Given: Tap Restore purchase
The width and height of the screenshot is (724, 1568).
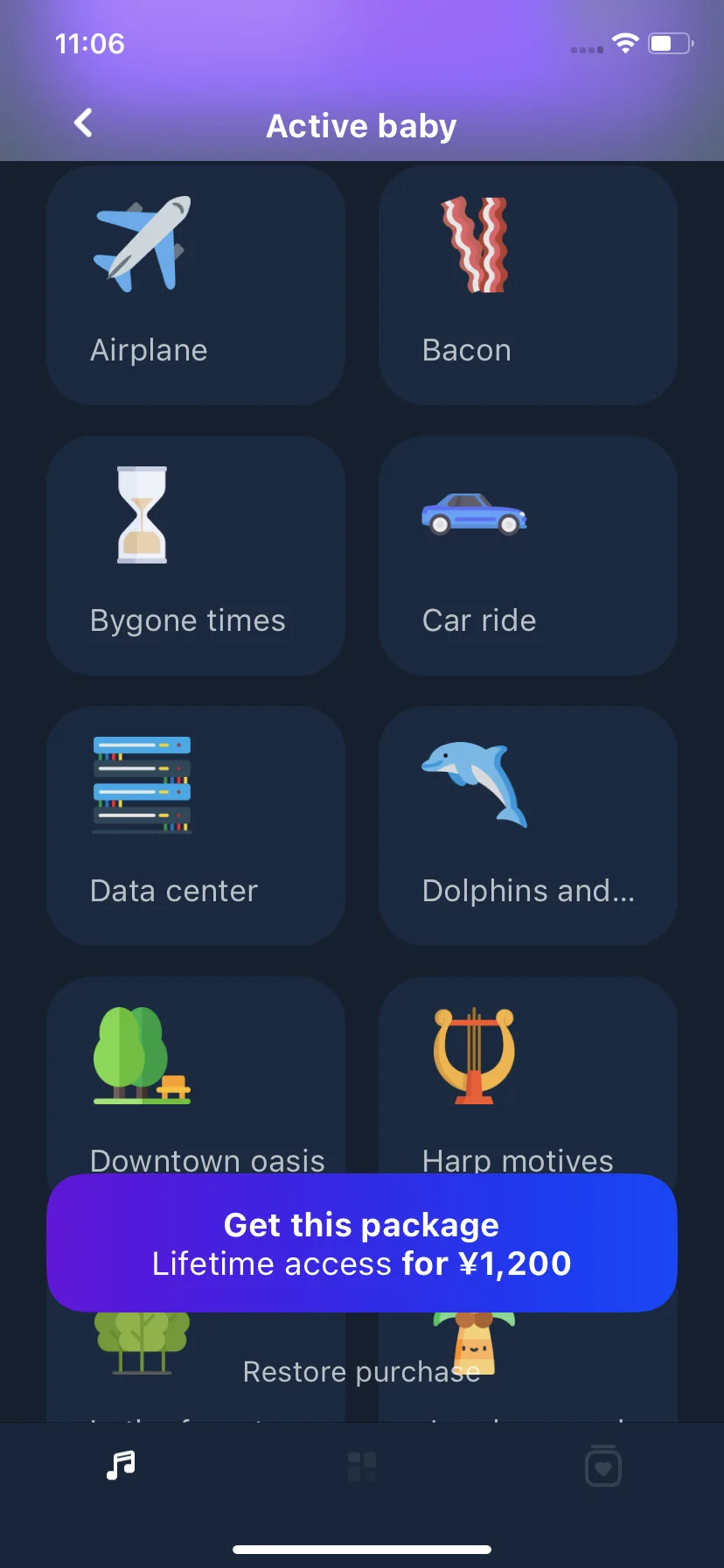Looking at the screenshot, I should coord(362,1372).
